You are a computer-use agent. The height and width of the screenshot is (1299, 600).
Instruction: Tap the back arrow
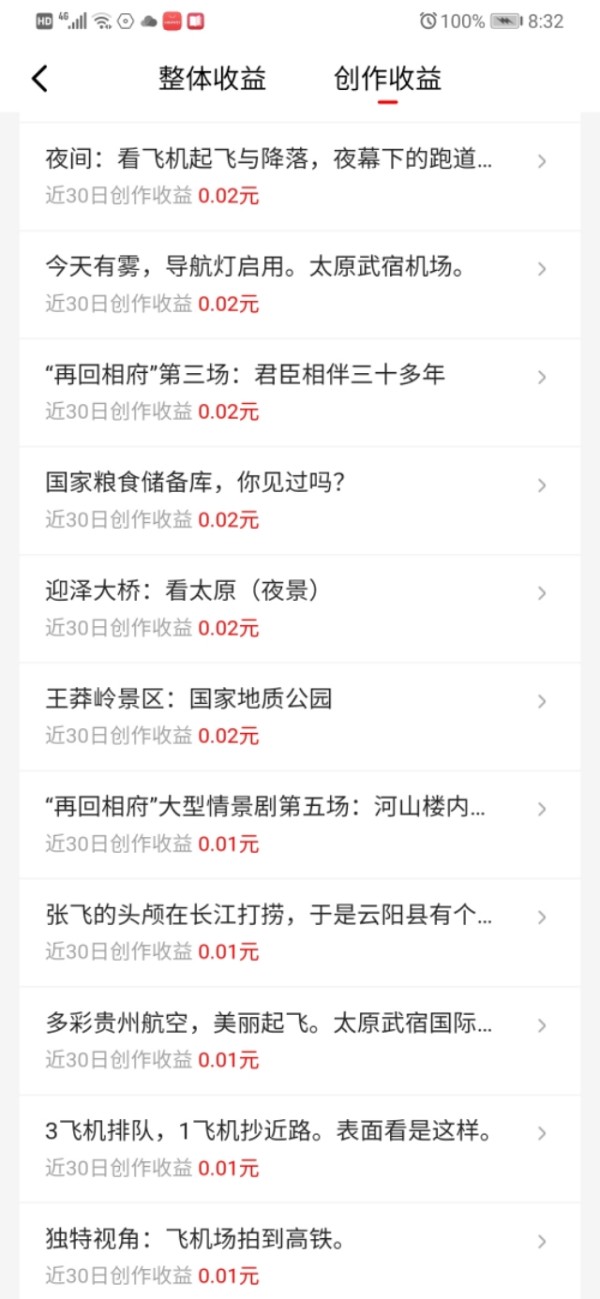tap(40, 79)
